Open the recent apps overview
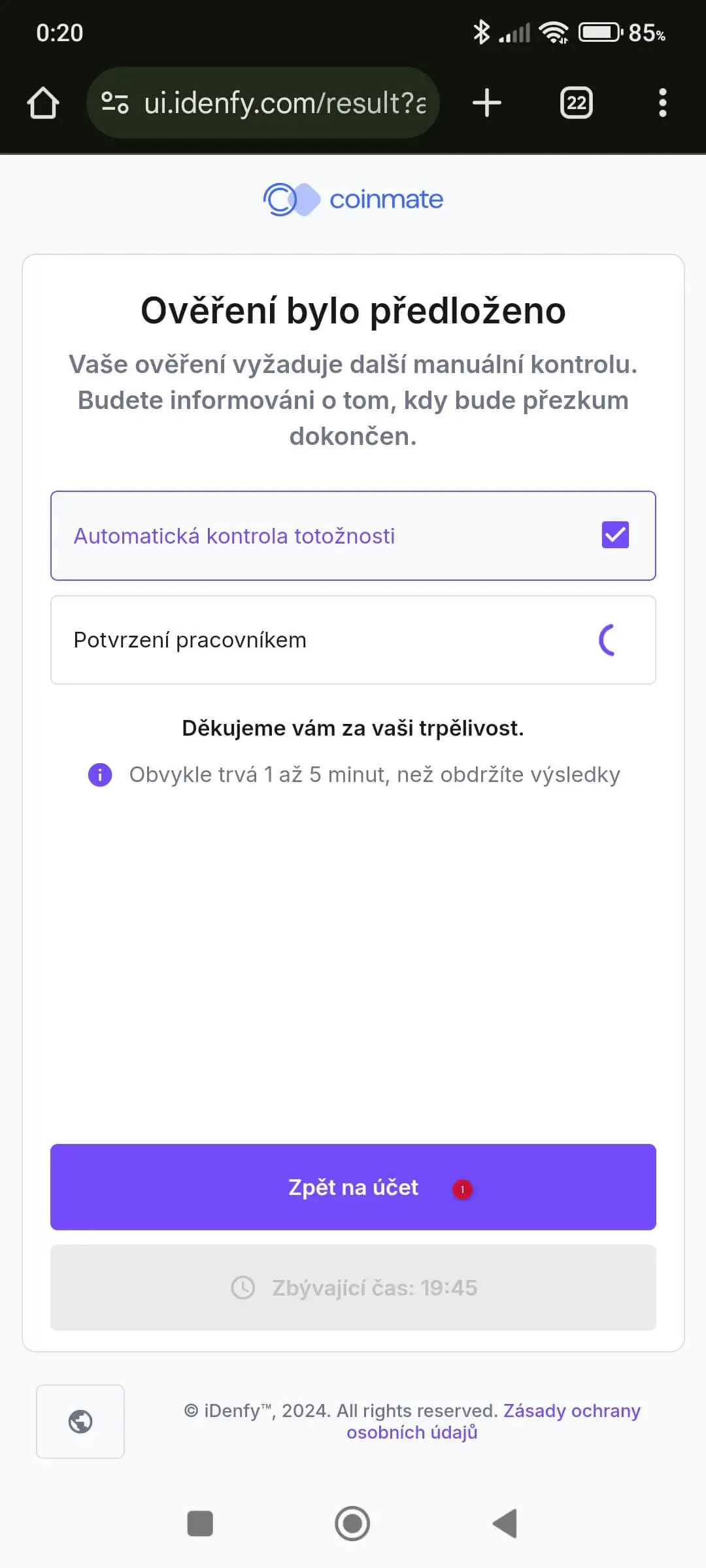 [x=200, y=1524]
